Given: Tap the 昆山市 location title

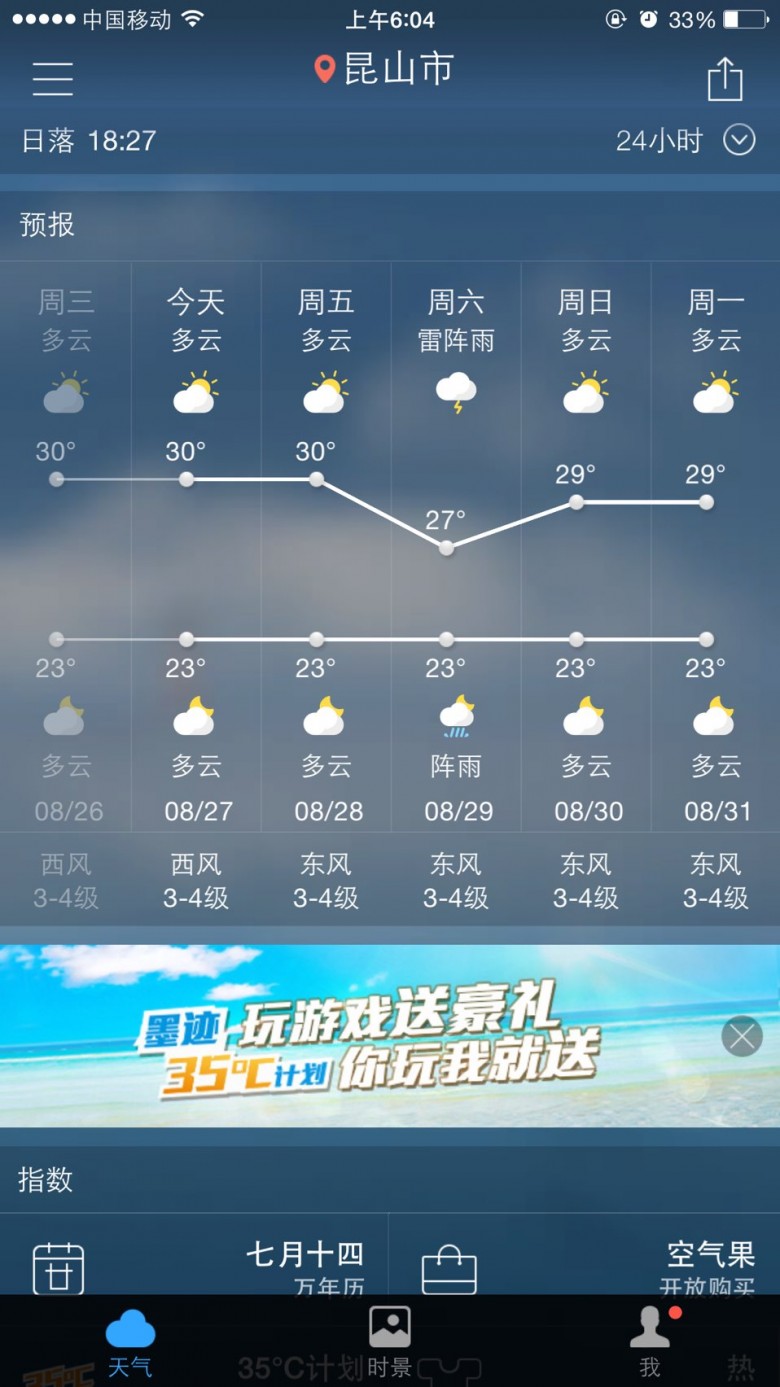Looking at the screenshot, I should [384, 69].
